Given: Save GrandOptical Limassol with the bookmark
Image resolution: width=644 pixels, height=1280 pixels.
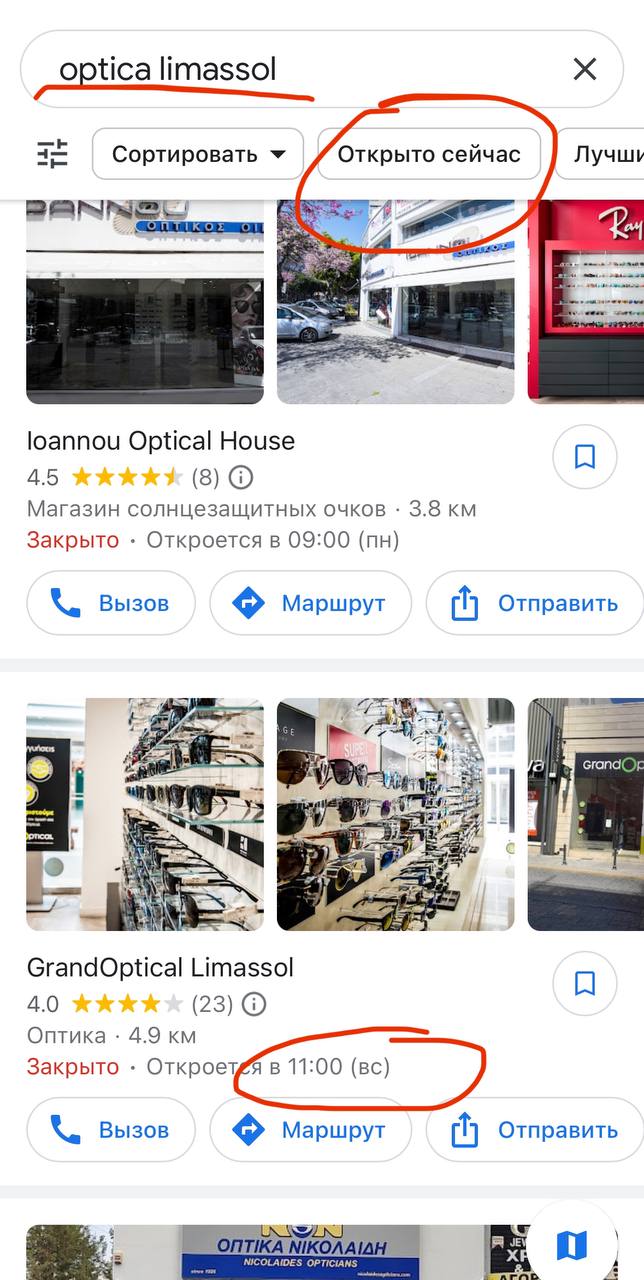Looking at the screenshot, I should click(x=585, y=984).
